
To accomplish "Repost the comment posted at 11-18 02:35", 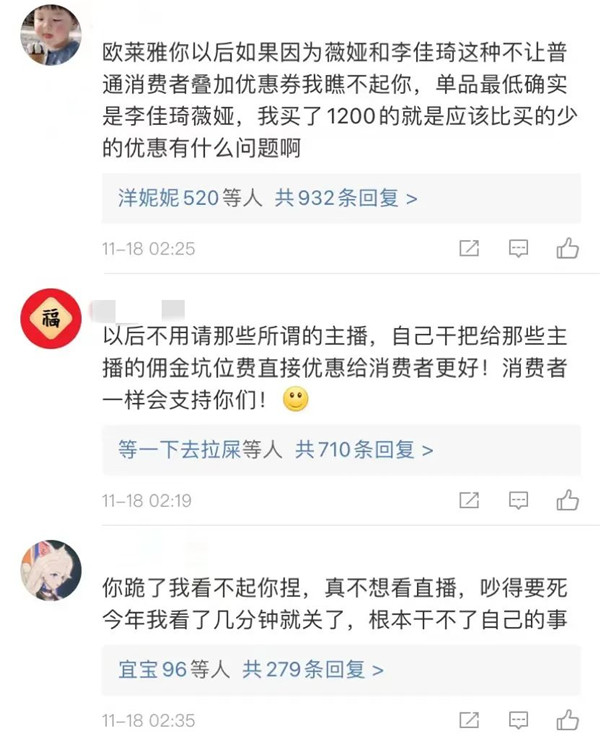I will 468,720.
